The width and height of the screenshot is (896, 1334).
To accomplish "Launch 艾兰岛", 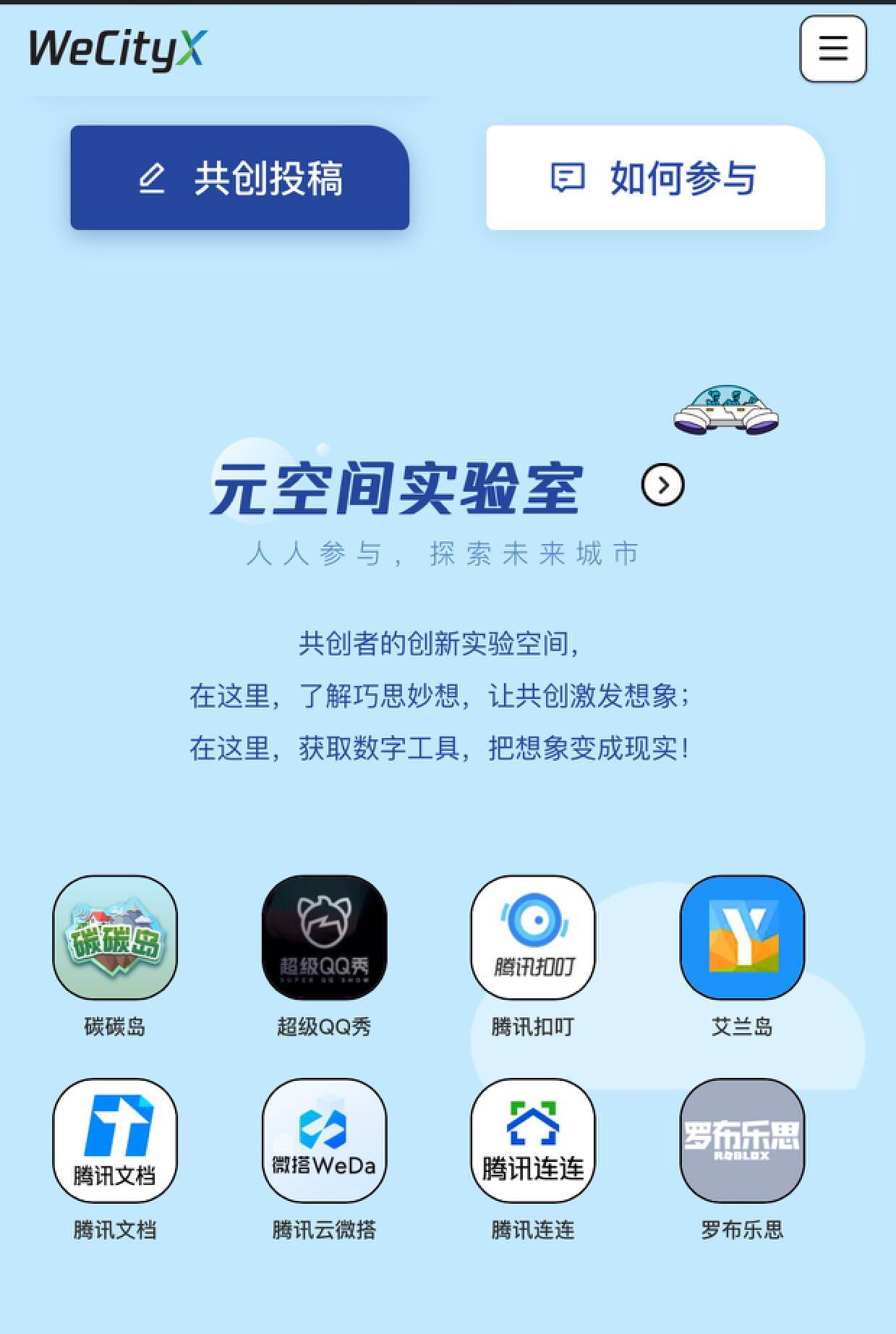I will coord(742,938).
